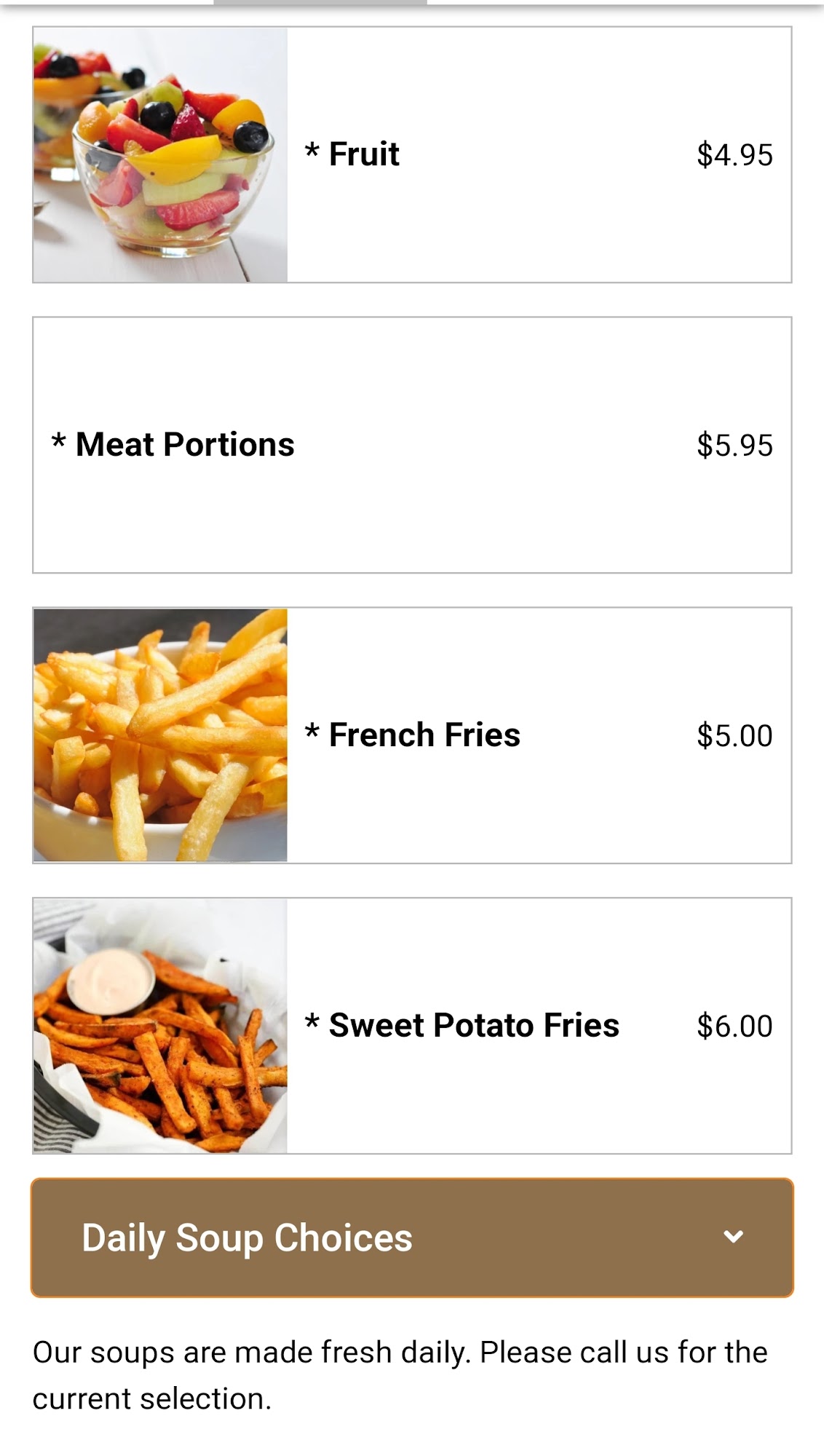Open the Fruit menu item
The width and height of the screenshot is (824, 1456).
click(412, 154)
